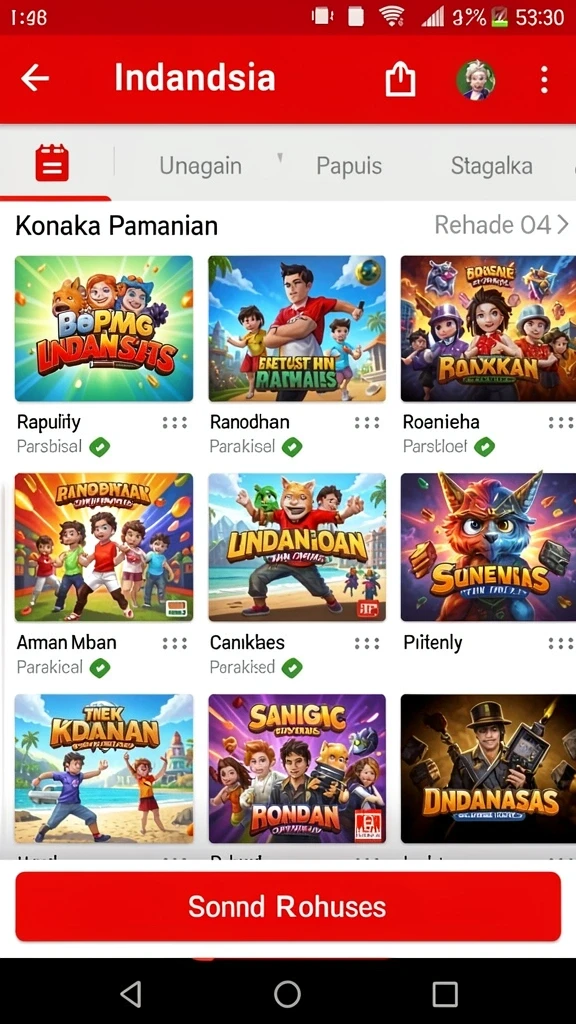
Task: Open the Aman Mban game tile
Action: (x=104, y=547)
